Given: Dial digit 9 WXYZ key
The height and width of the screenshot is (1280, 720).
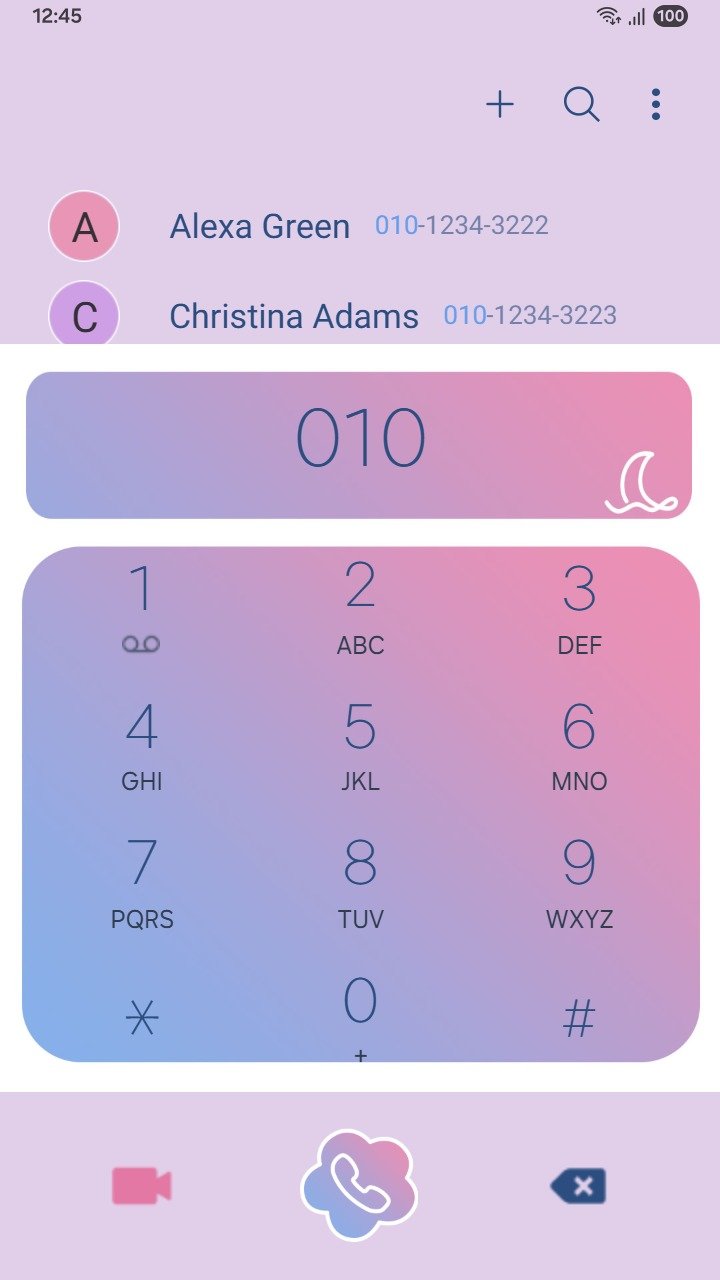Looking at the screenshot, I should click(579, 882).
